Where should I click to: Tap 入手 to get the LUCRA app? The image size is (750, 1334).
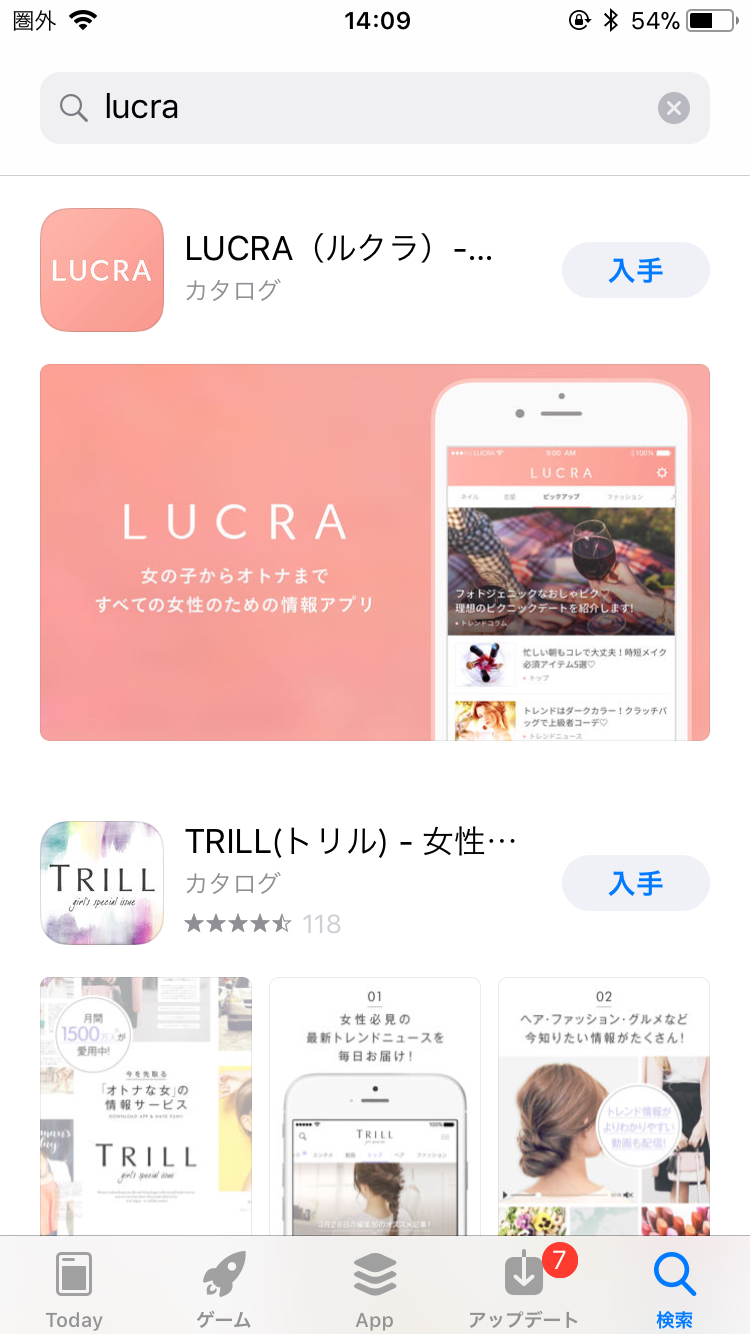click(x=635, y=270)
